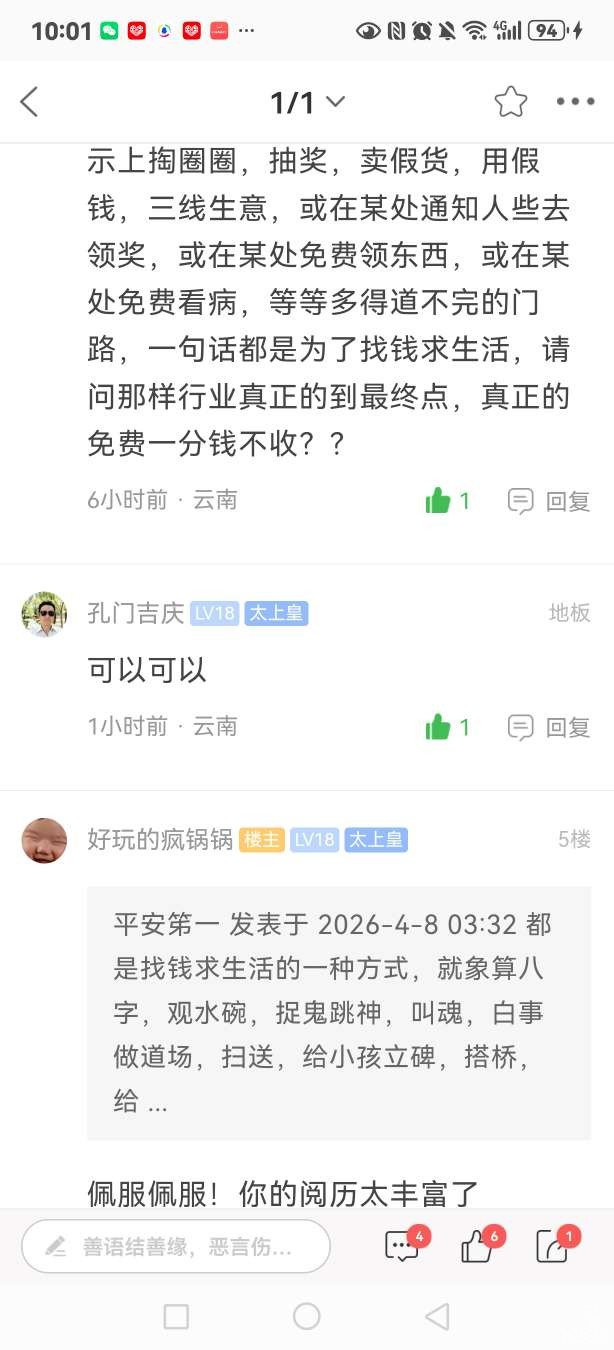The image size is (614, 1350).
Task: Open the quoted post from 平安第一
Action: (338, 1012)
